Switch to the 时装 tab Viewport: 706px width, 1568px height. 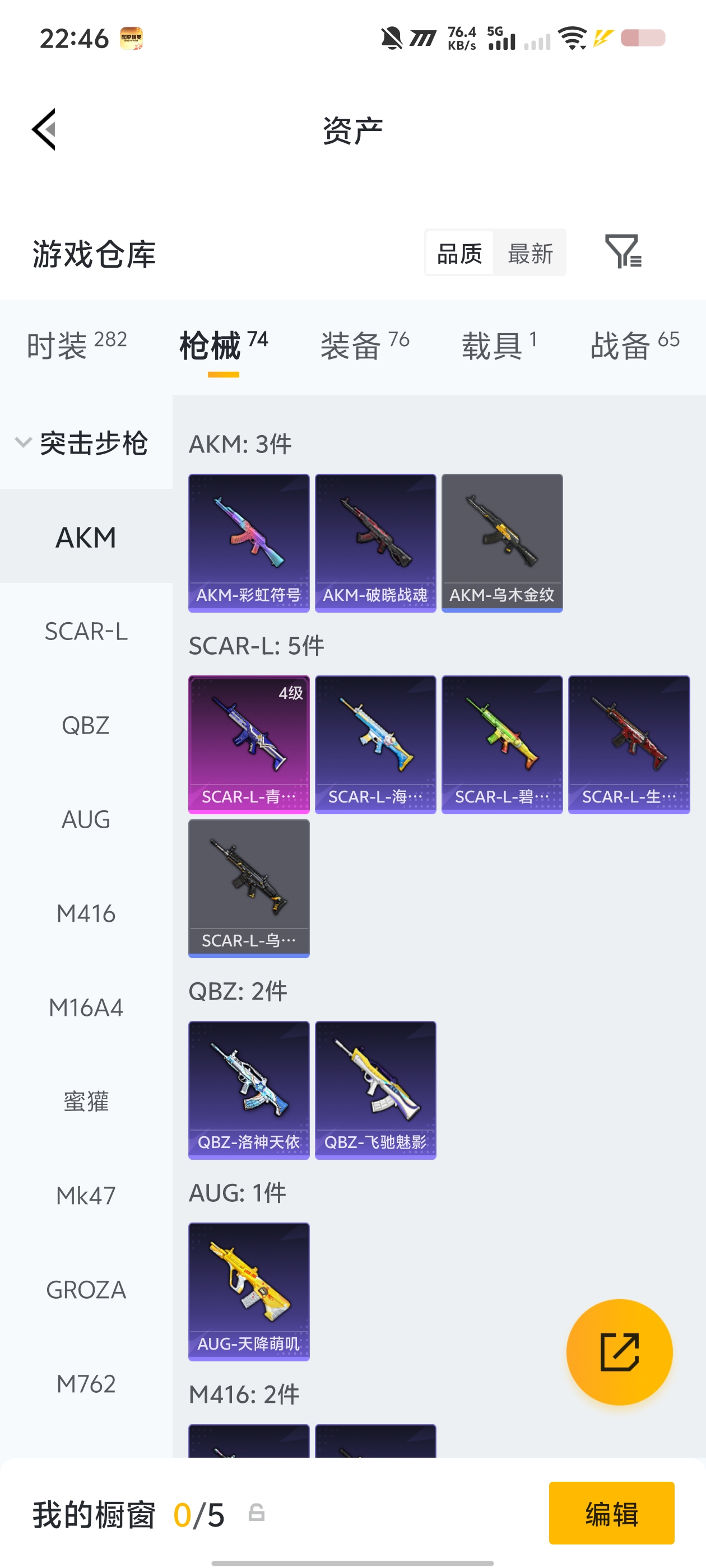point(76,345)
